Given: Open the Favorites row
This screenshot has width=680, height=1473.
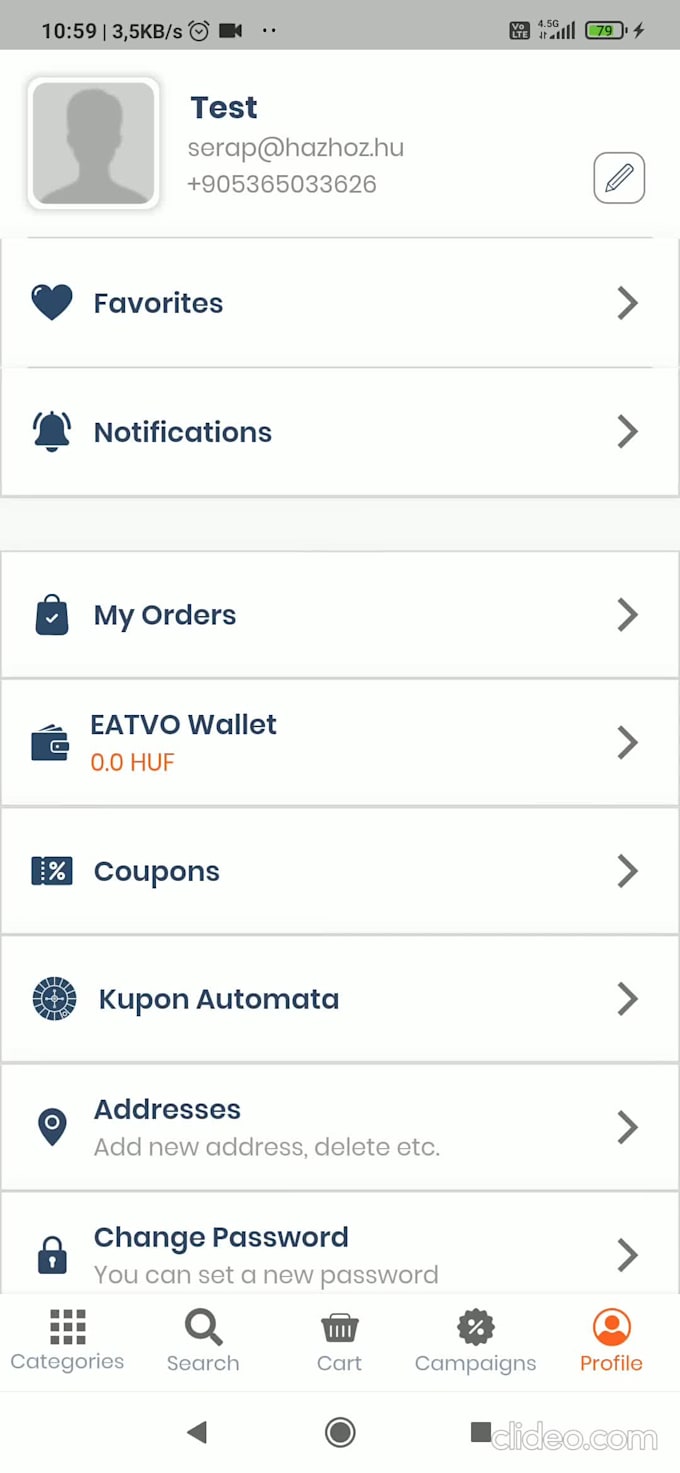Looking at the screenshot, I should pos(340,302).
